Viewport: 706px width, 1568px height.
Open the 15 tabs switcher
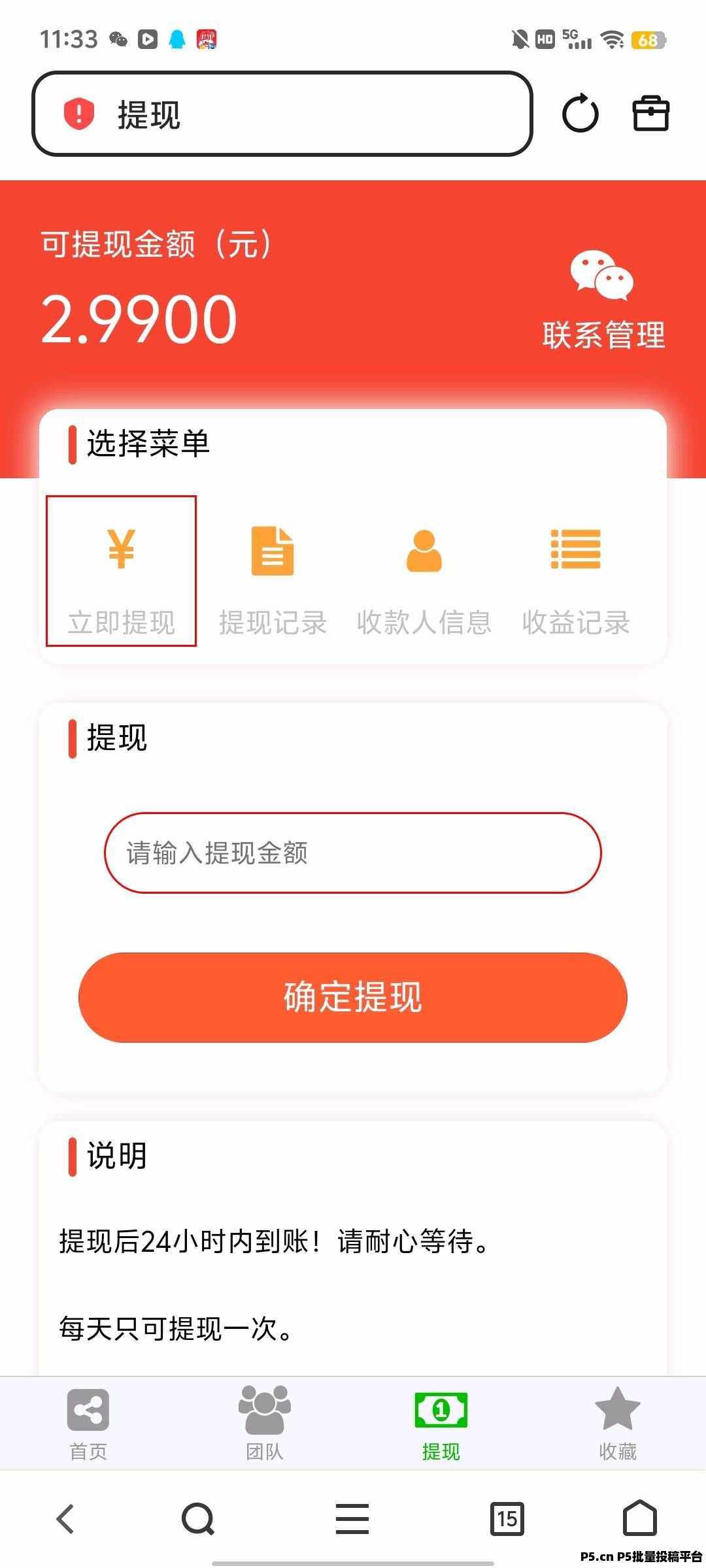507,1518
